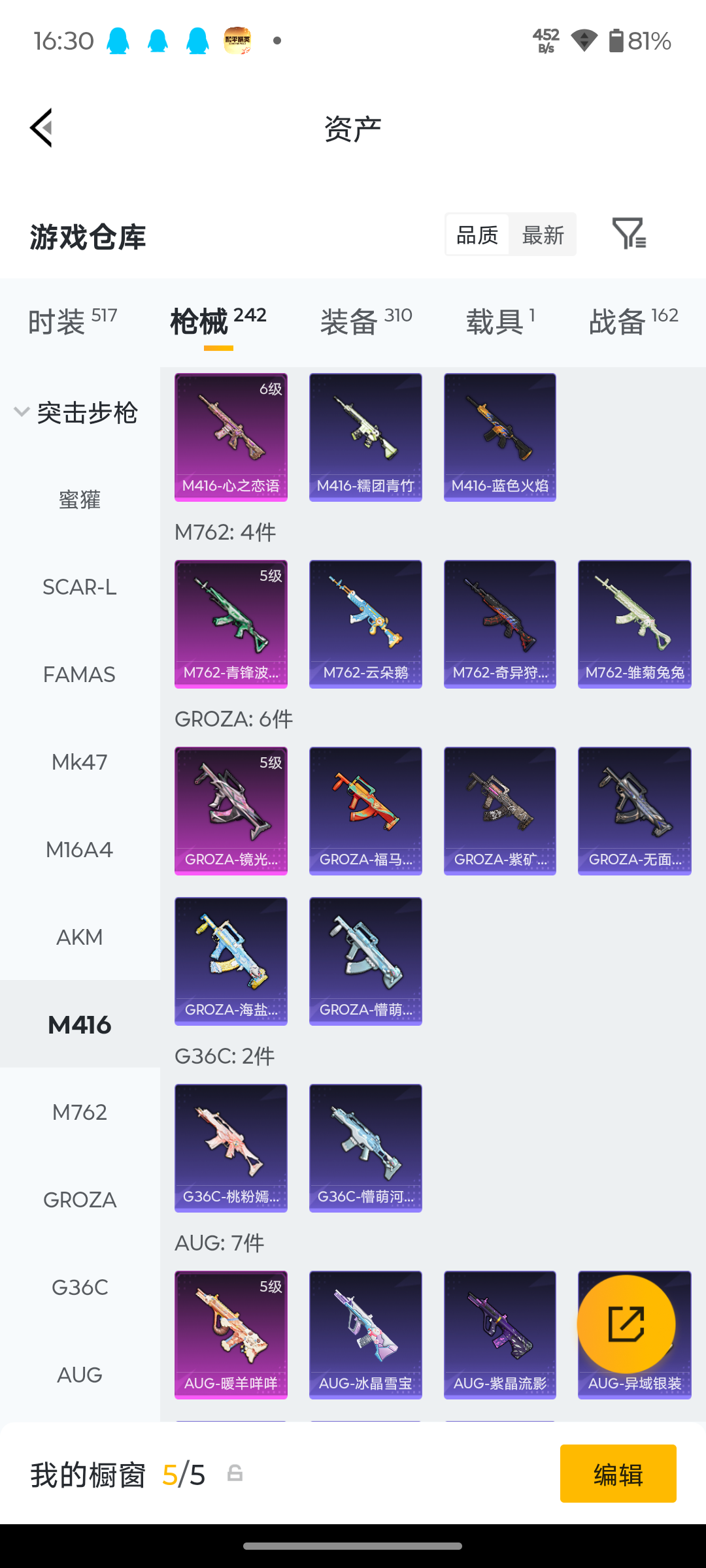Open the AUG-暖羊咩咩 skin
Viewport: 706px width, 1568px height.
tap(231, 1335)
